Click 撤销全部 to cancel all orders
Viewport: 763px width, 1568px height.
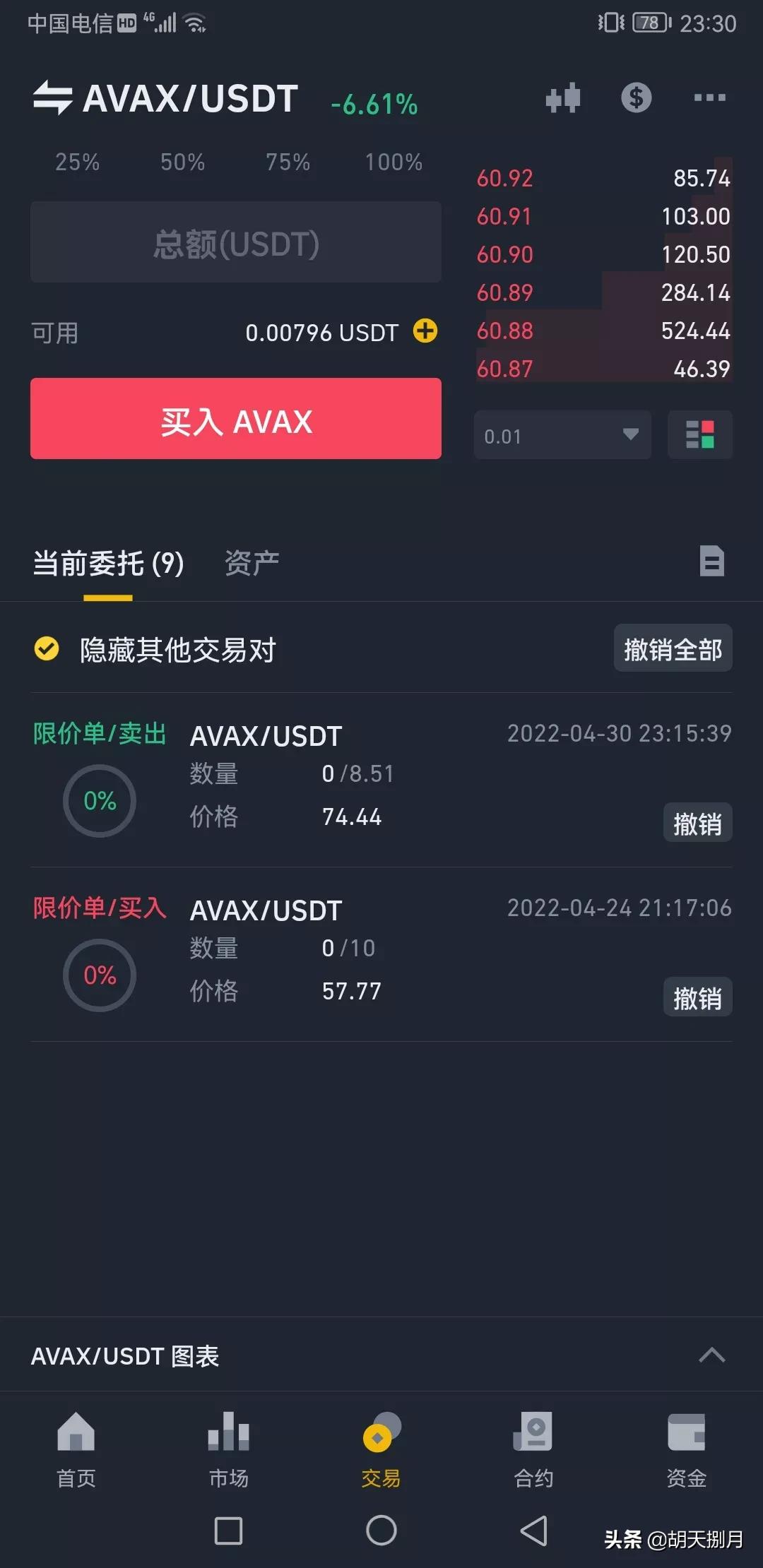(672, 648)
